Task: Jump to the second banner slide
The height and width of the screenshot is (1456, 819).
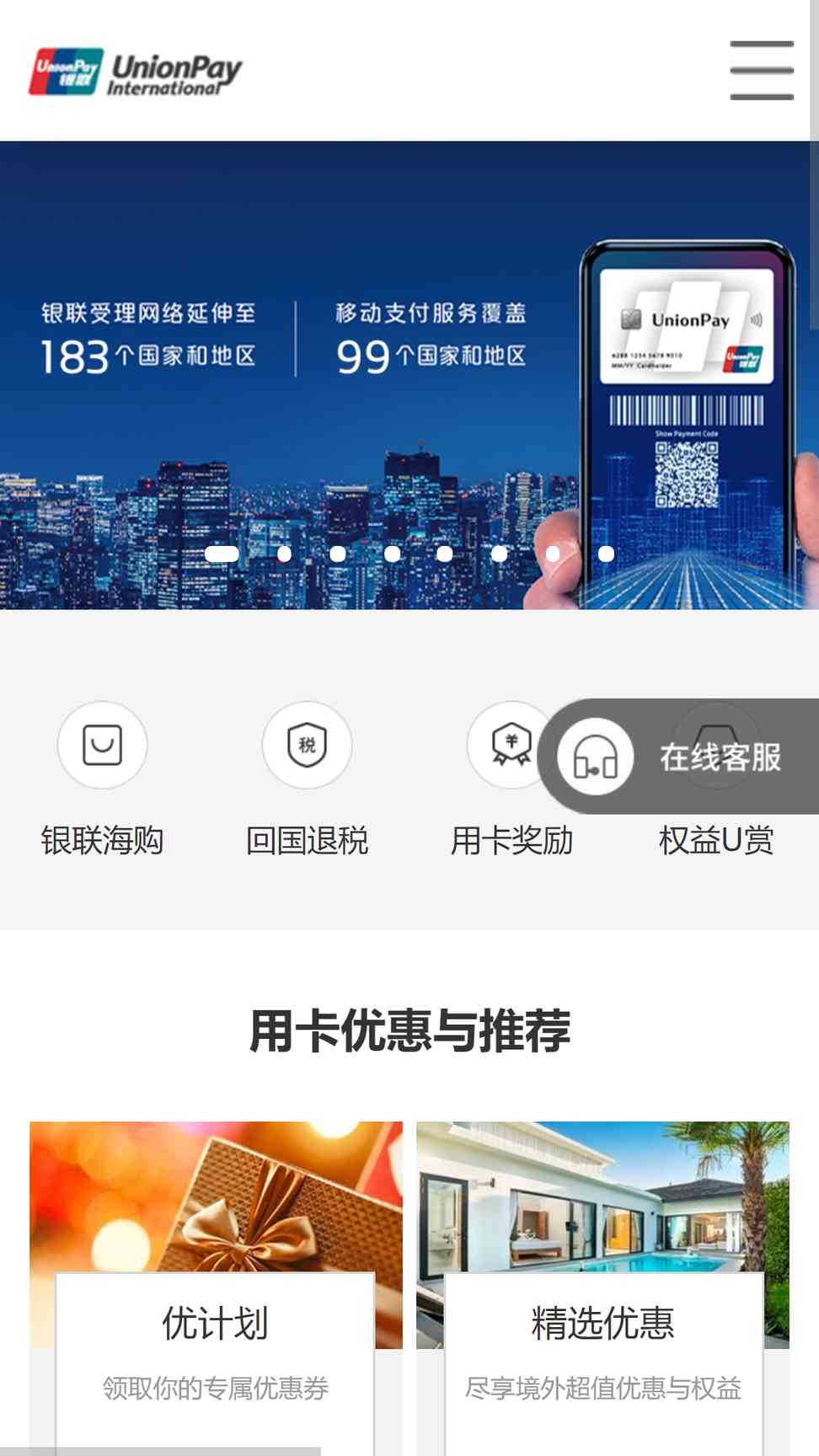Action: pyautogui.click(x=285, y=554)
